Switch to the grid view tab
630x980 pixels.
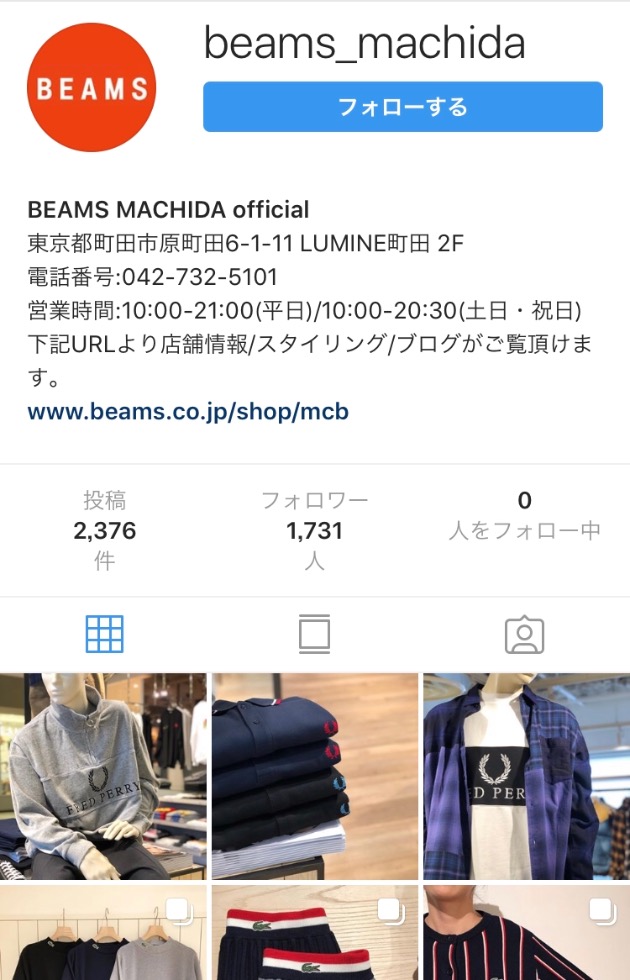point(104,634)
